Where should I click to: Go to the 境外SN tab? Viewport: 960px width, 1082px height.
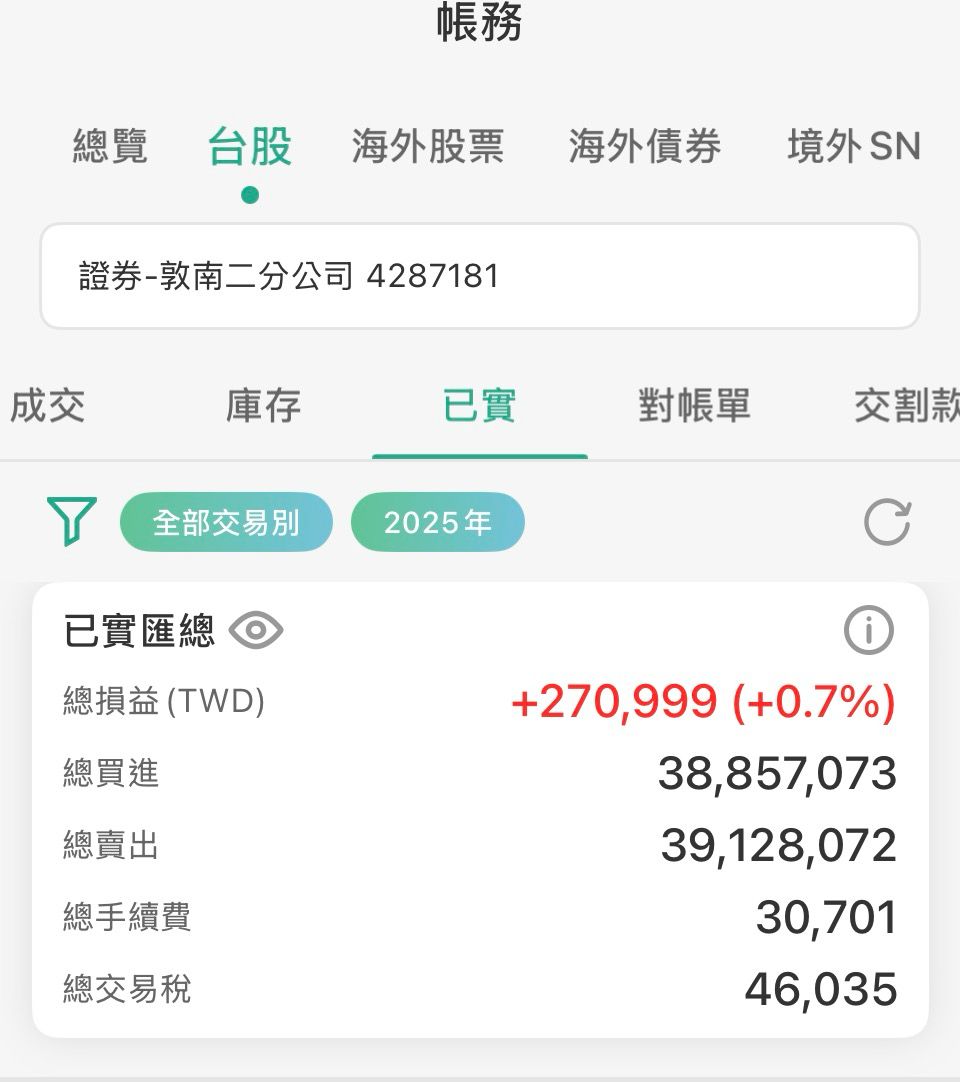tap(853, 147)
